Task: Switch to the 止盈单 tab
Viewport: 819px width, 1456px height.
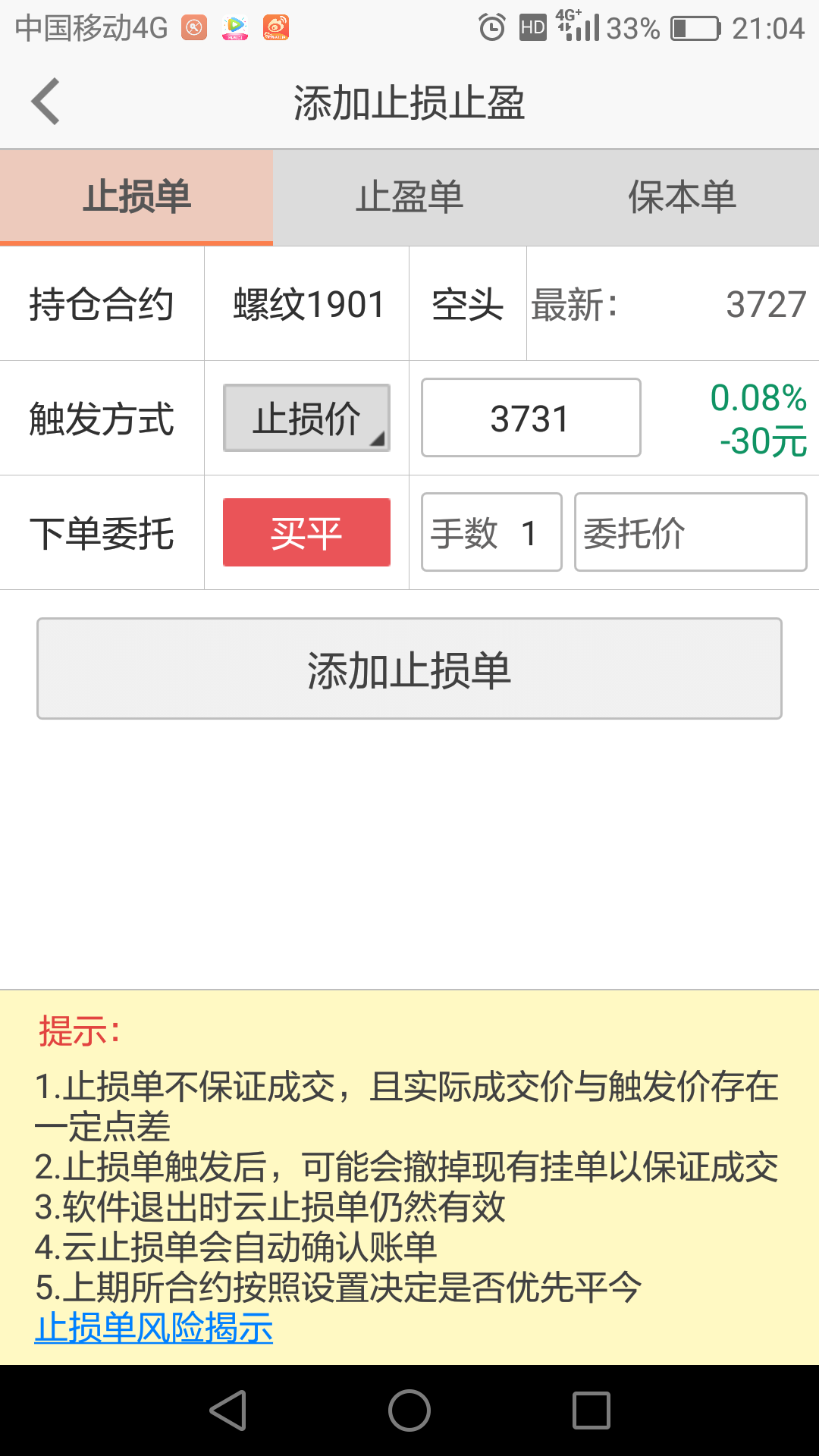Action: pyautogui.click(x=409, y=197)
